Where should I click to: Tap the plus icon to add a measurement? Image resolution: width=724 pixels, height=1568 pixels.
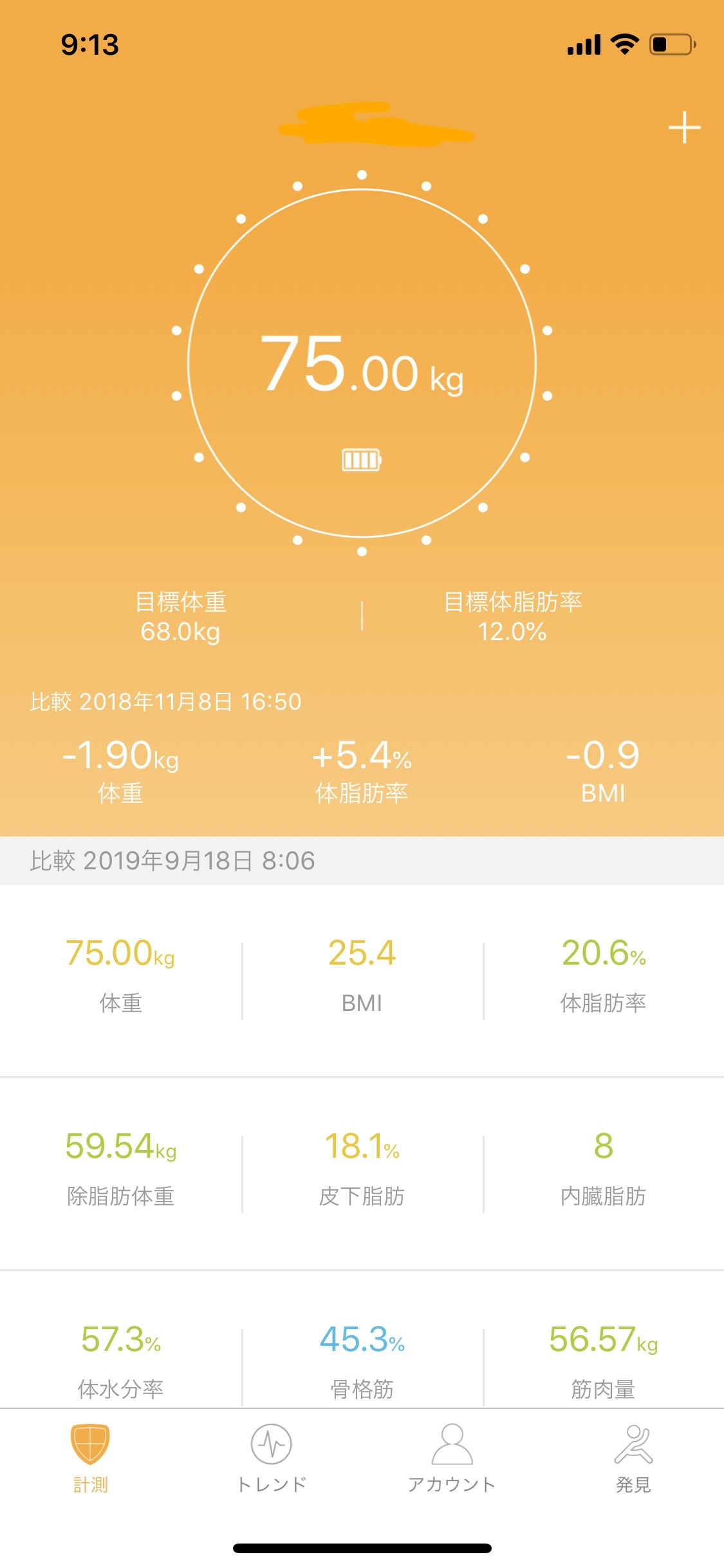(684, 127)
